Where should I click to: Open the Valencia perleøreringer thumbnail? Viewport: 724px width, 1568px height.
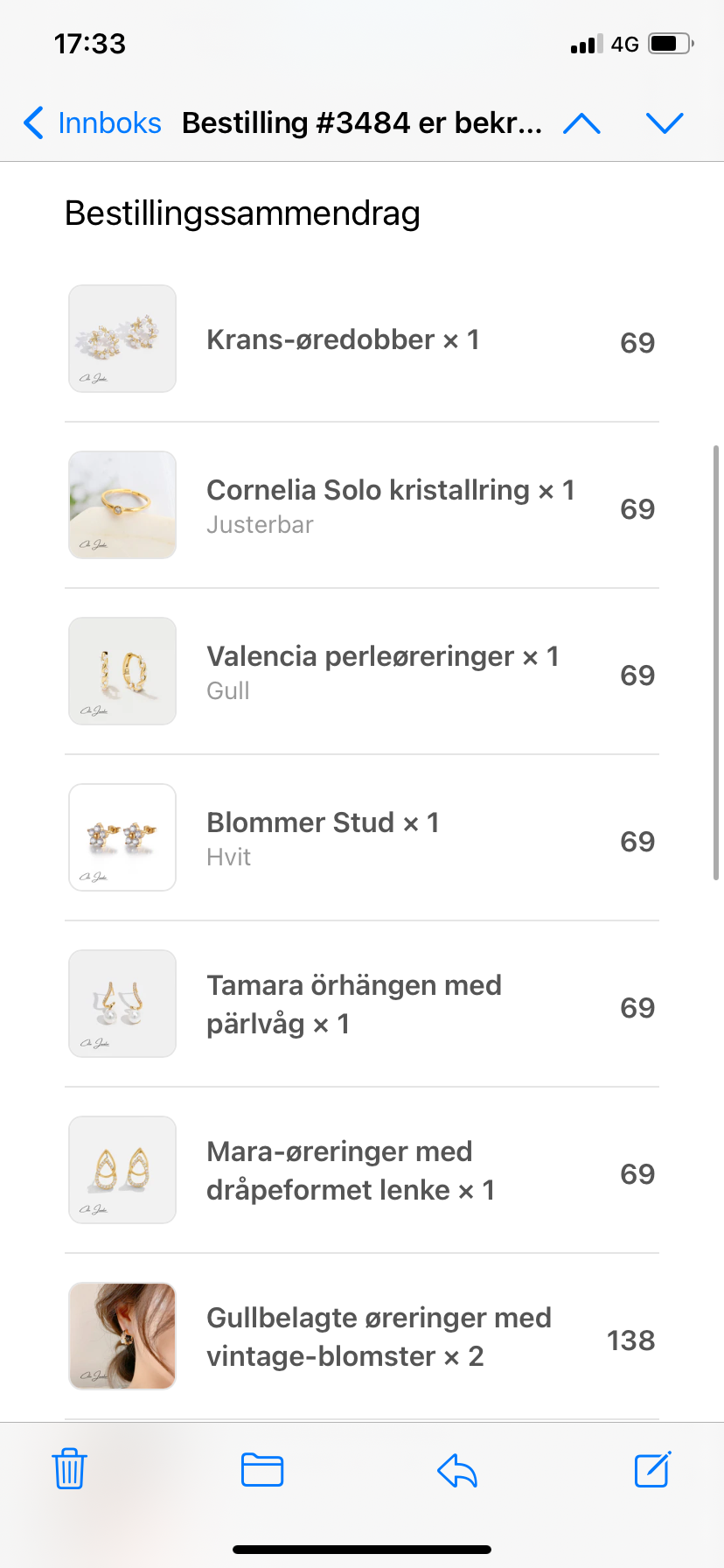(122, 671)
